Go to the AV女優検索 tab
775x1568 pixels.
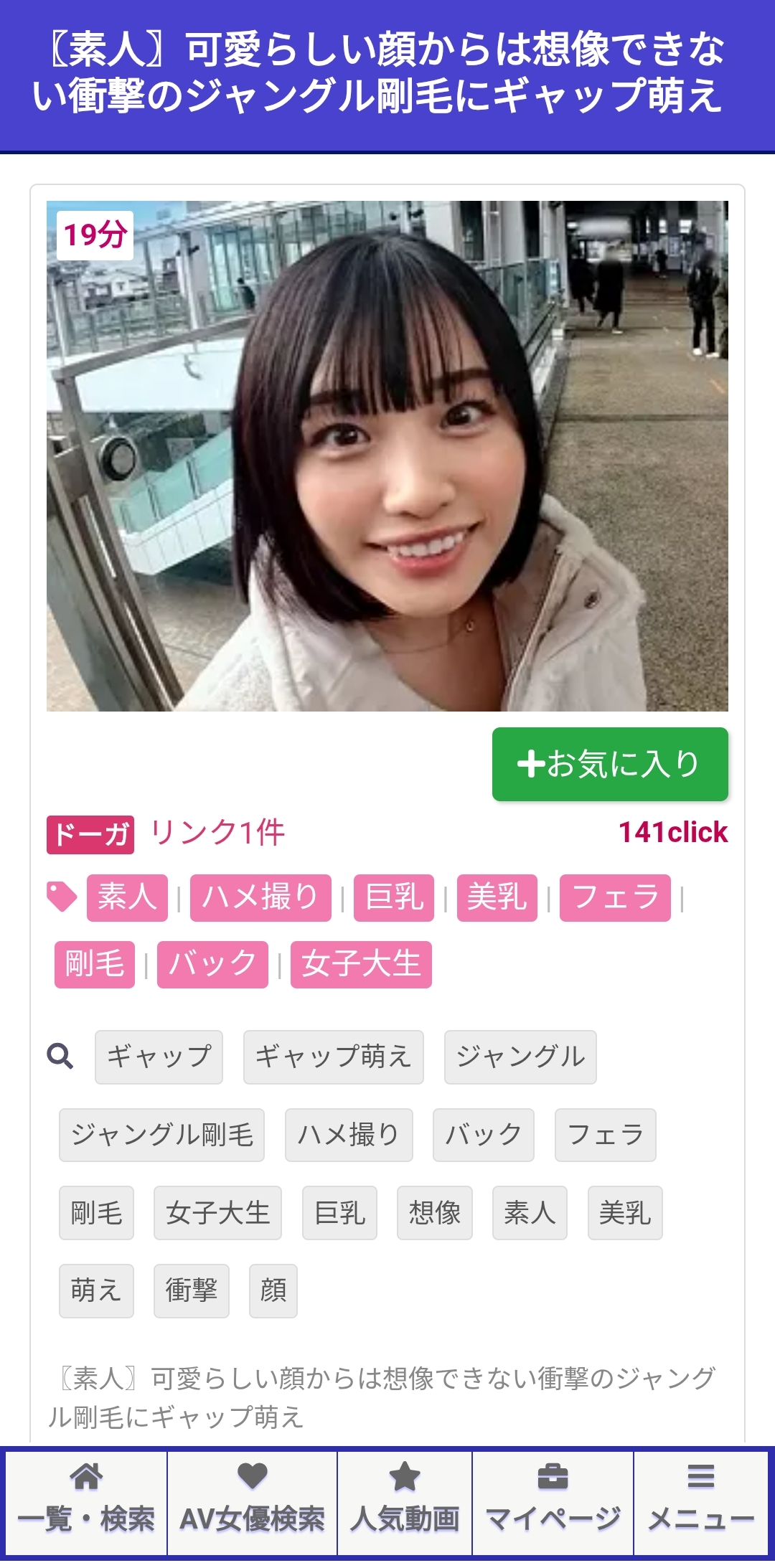pos(252,1503)
